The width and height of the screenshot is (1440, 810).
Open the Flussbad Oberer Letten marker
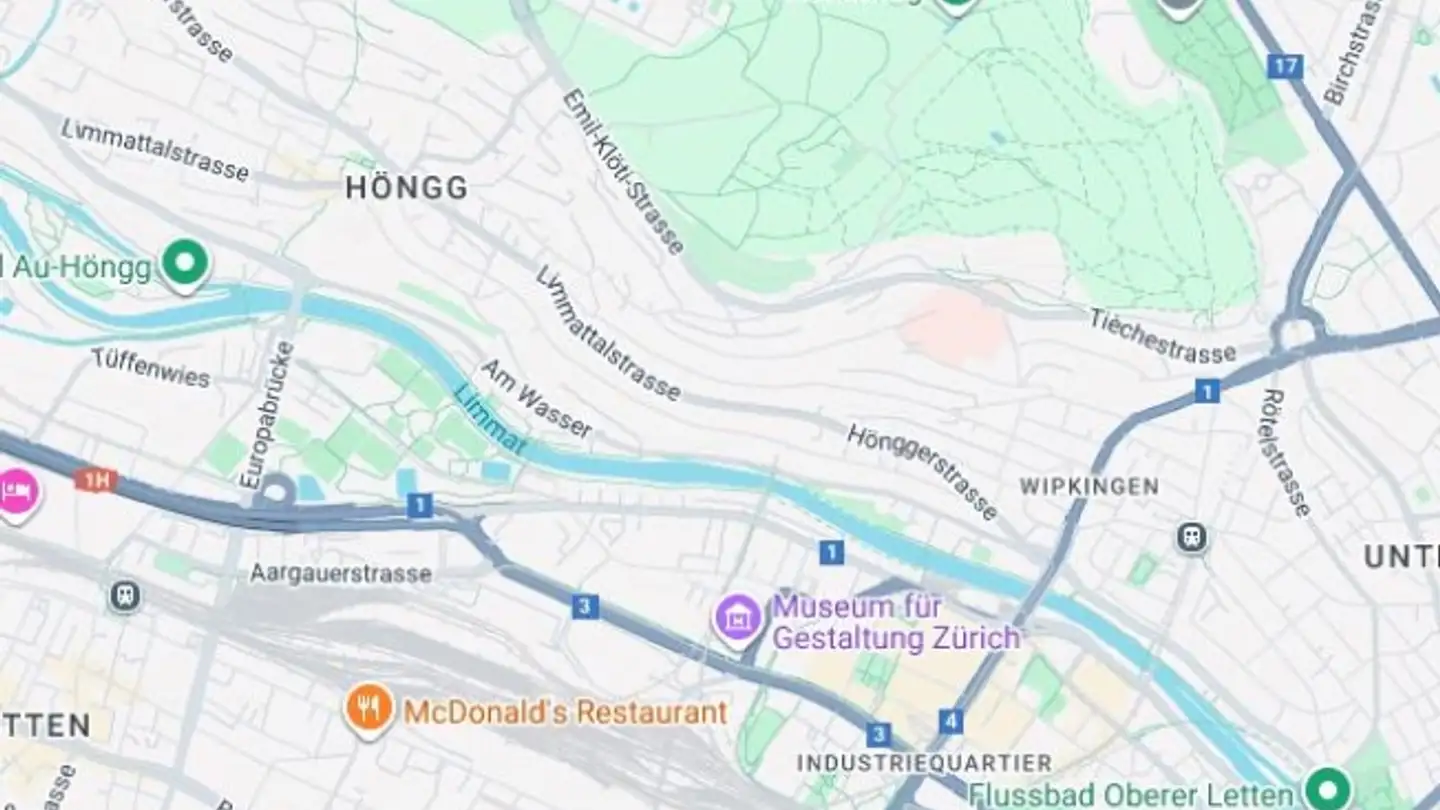[1329, 787]
